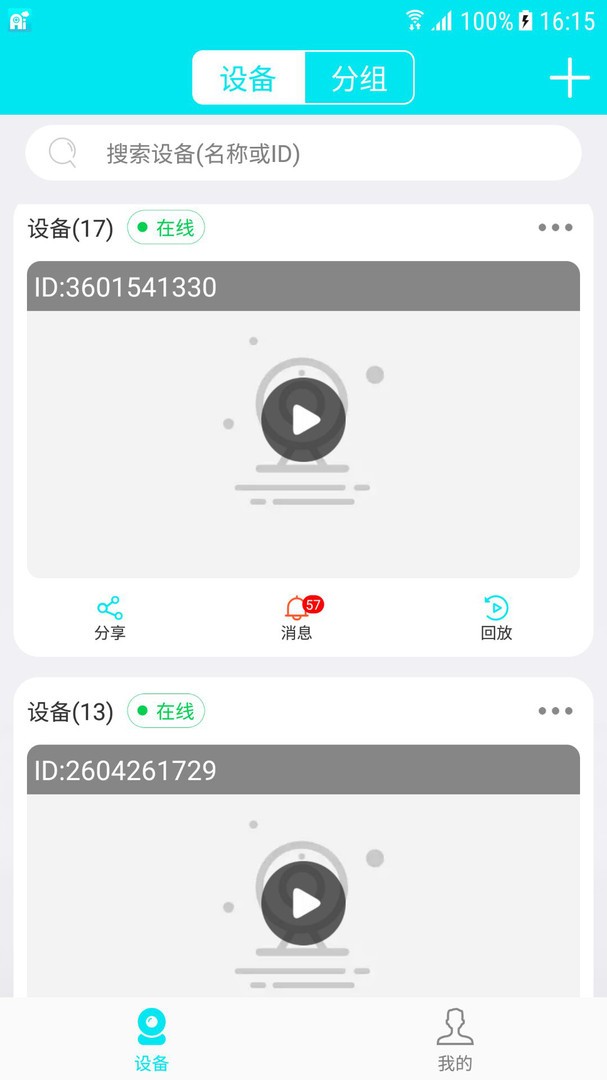Switch to the 分组 tab
607x1080 pixels.
(x=358, y=78)
